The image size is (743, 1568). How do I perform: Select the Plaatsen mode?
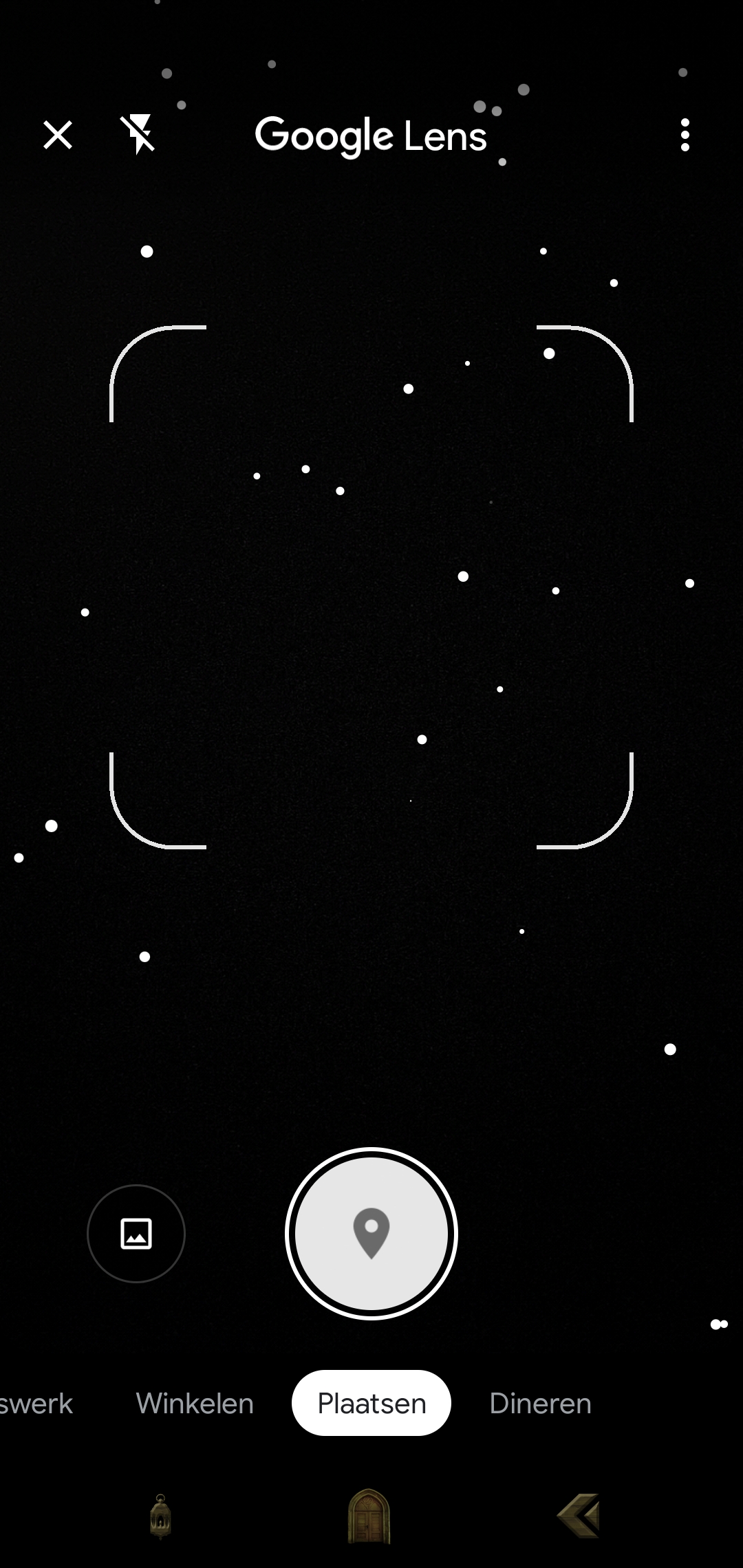coord(371,1404)
